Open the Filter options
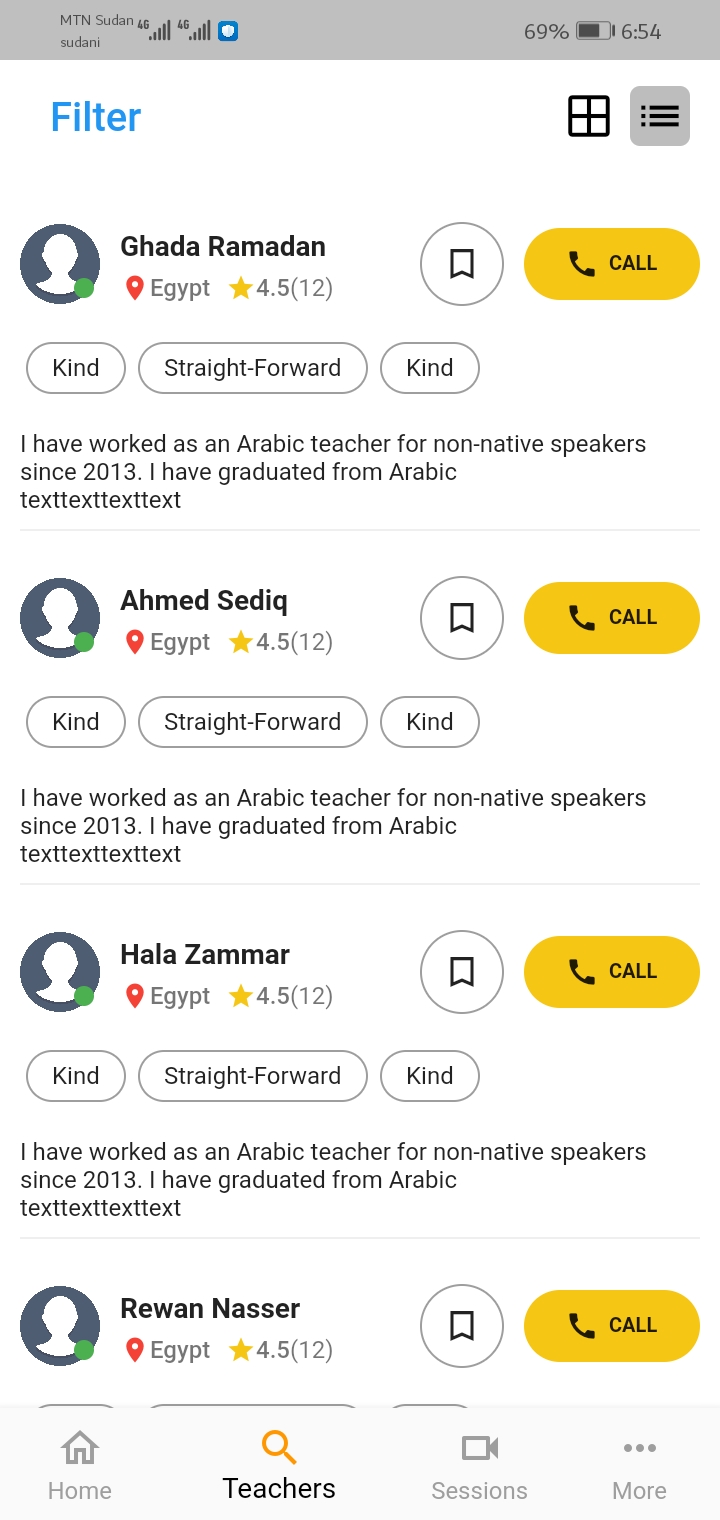Image resolution: width=720 pixels, height=1520 pixels. (96, 117)
